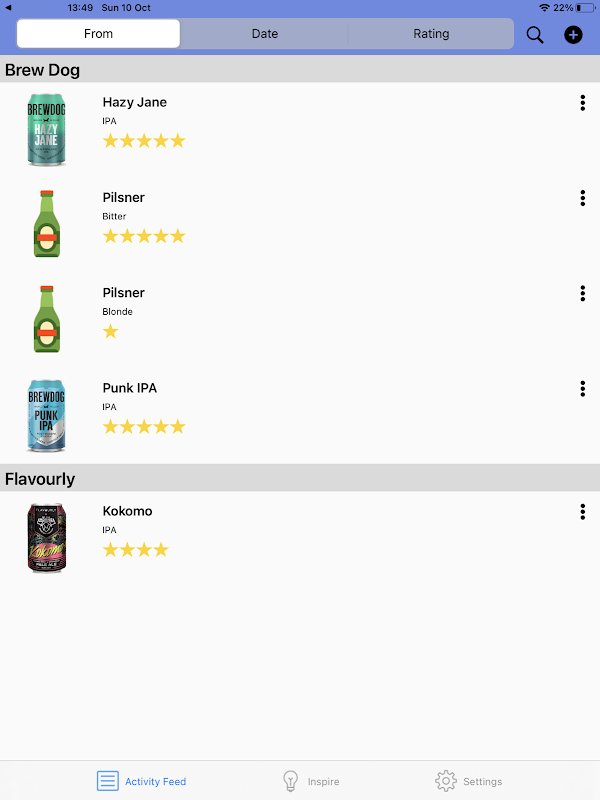600x800 pixels.
Task: Open the search magnifier icon
Action: [535, 35]
